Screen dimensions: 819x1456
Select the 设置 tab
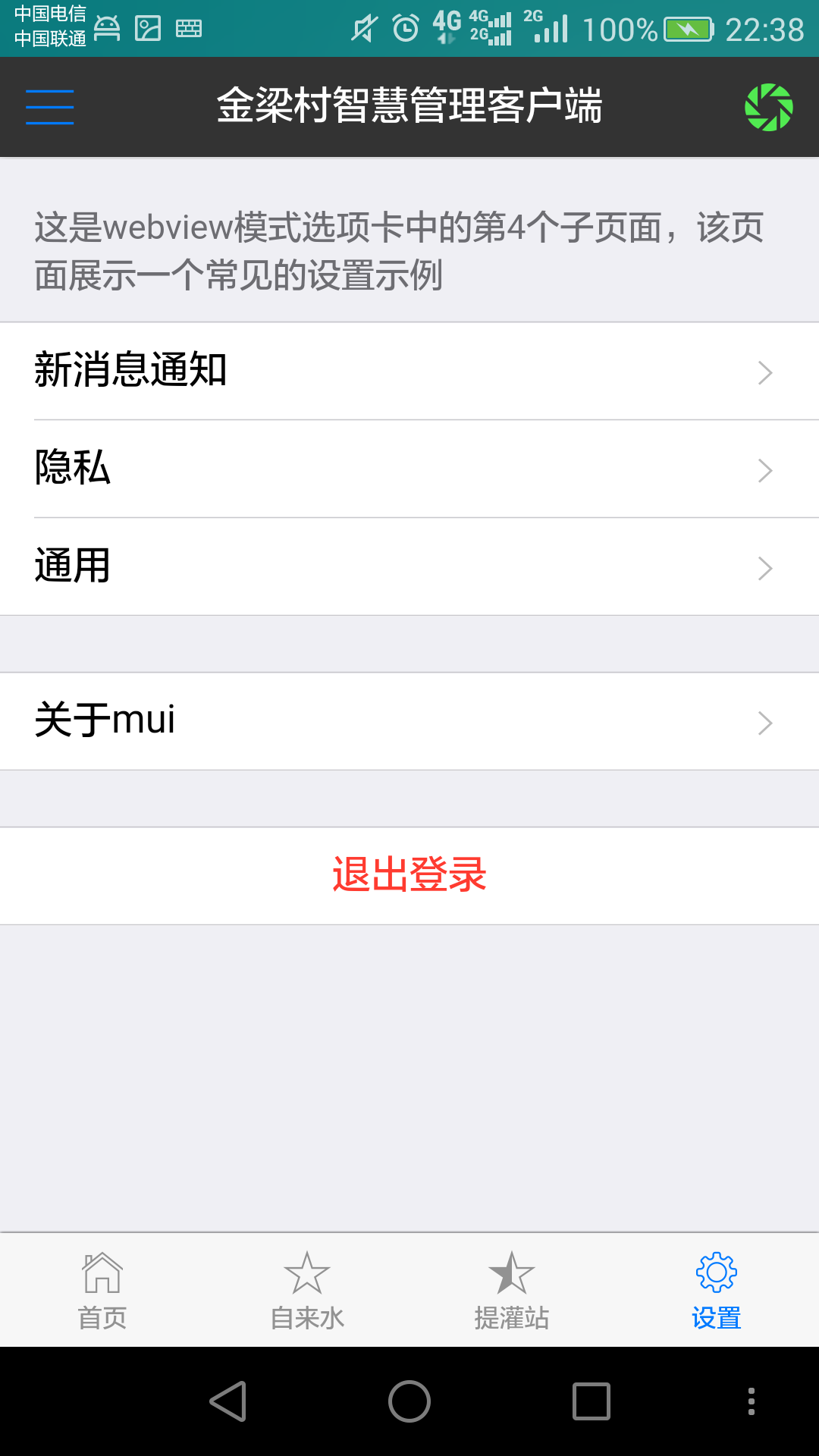[717, 1291]
